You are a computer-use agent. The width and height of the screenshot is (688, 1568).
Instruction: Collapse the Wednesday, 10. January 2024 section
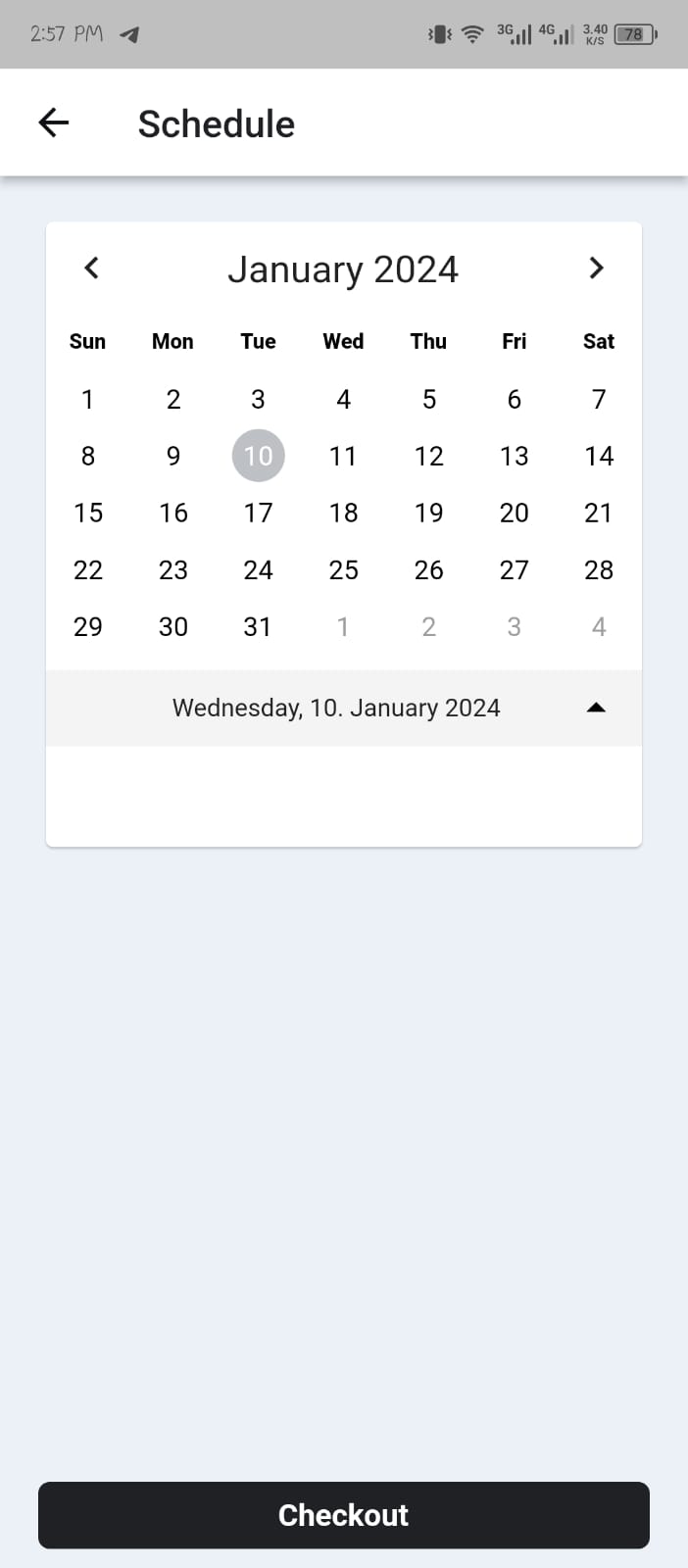(595, 708)
